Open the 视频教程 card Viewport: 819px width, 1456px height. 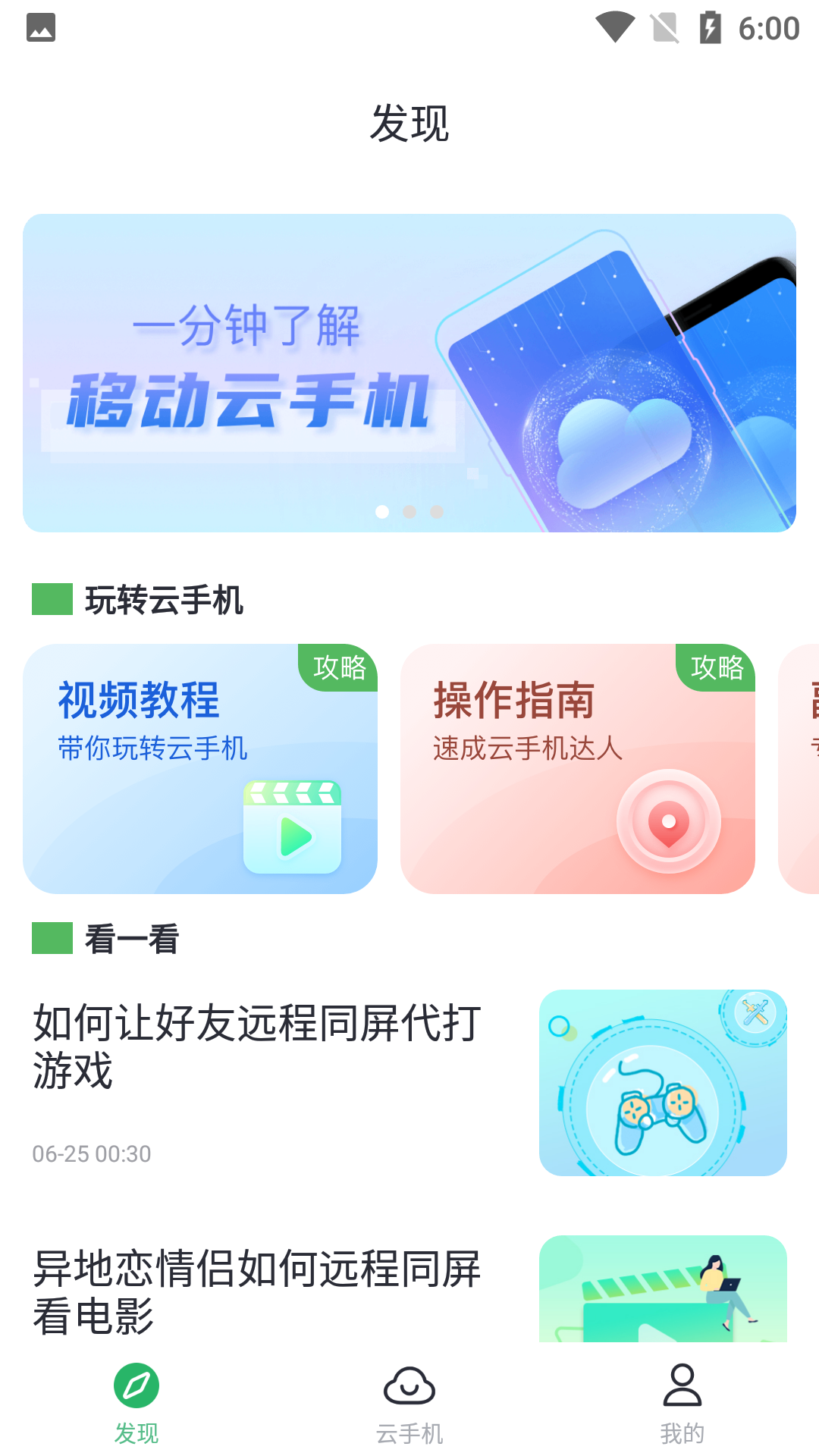(x=200, y=769)
